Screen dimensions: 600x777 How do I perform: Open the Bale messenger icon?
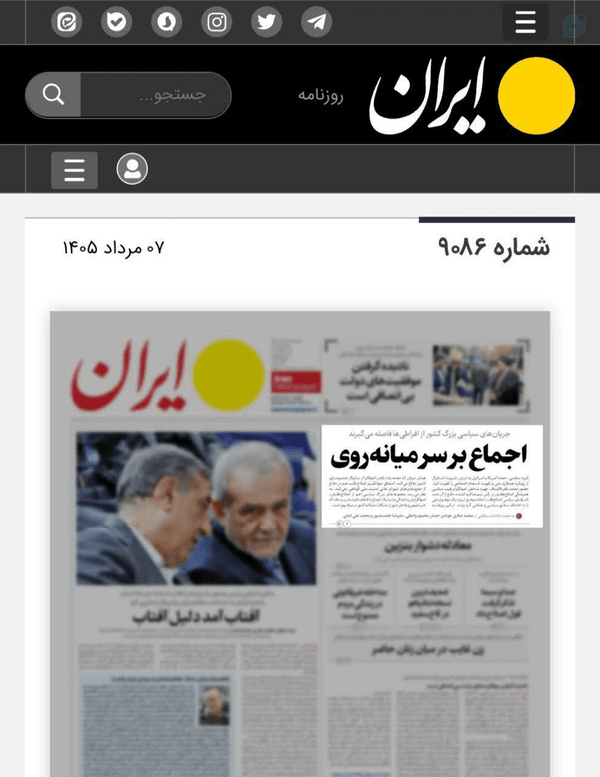[x=116, y=22]
